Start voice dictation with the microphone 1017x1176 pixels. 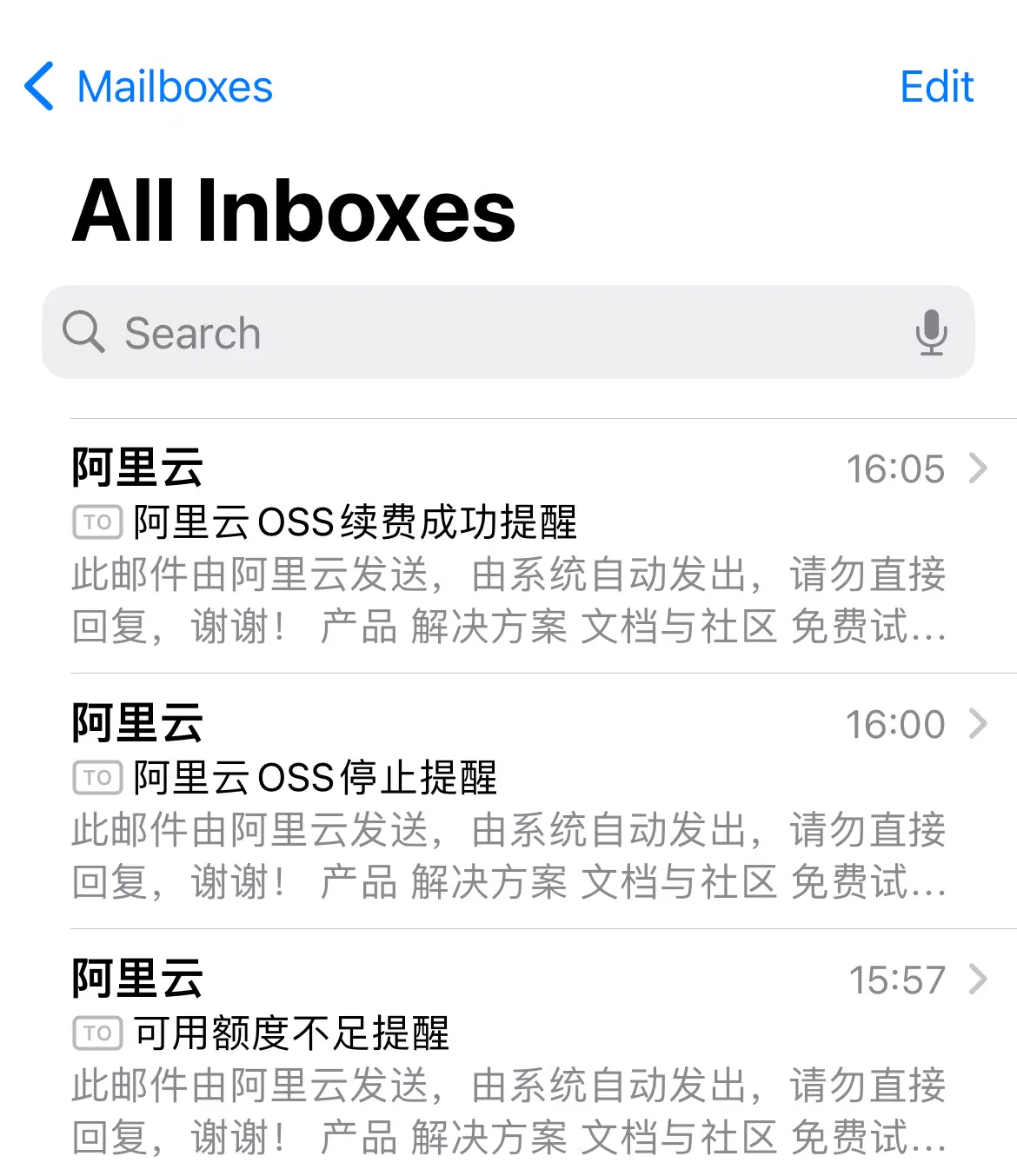(x=931, y=333)
